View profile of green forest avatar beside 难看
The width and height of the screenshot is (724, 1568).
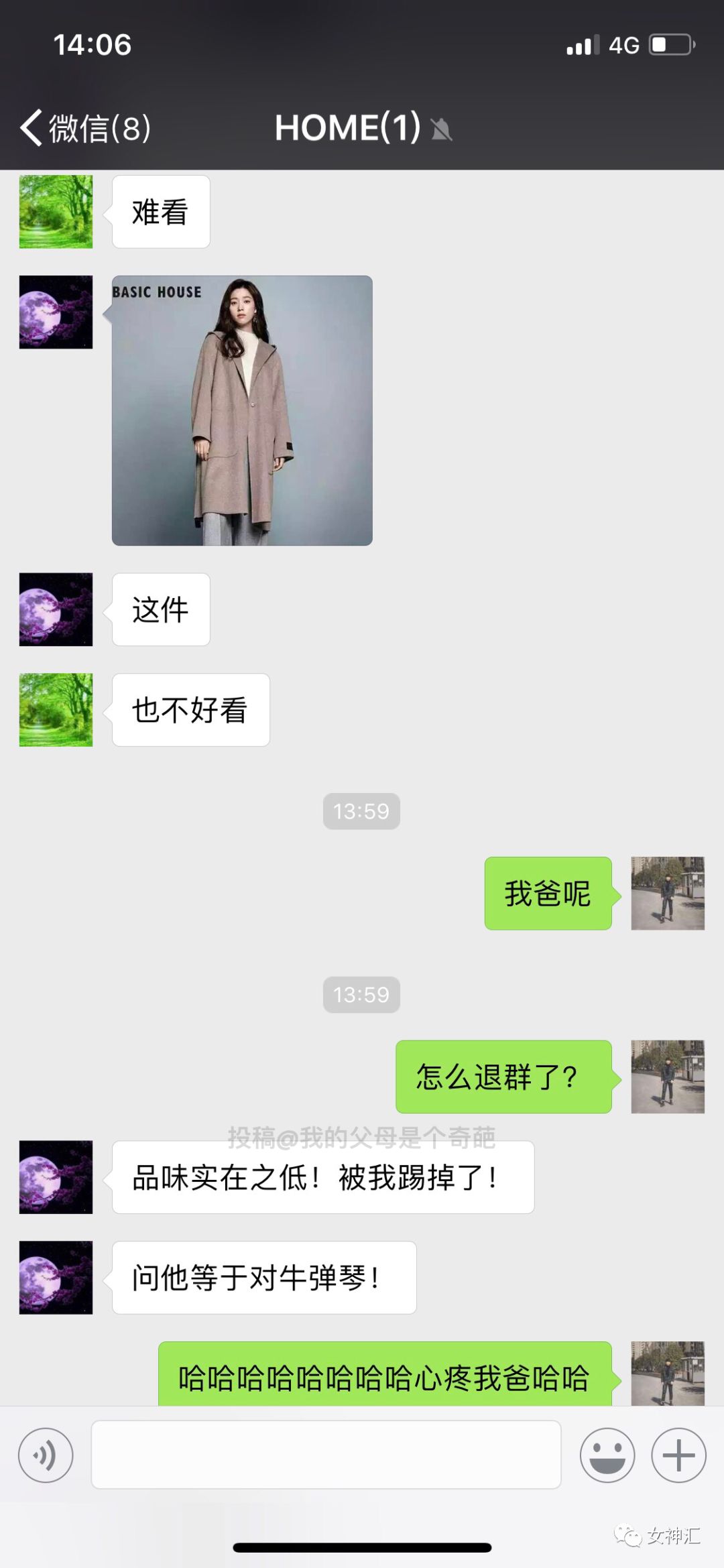click(x=56, y=212)
